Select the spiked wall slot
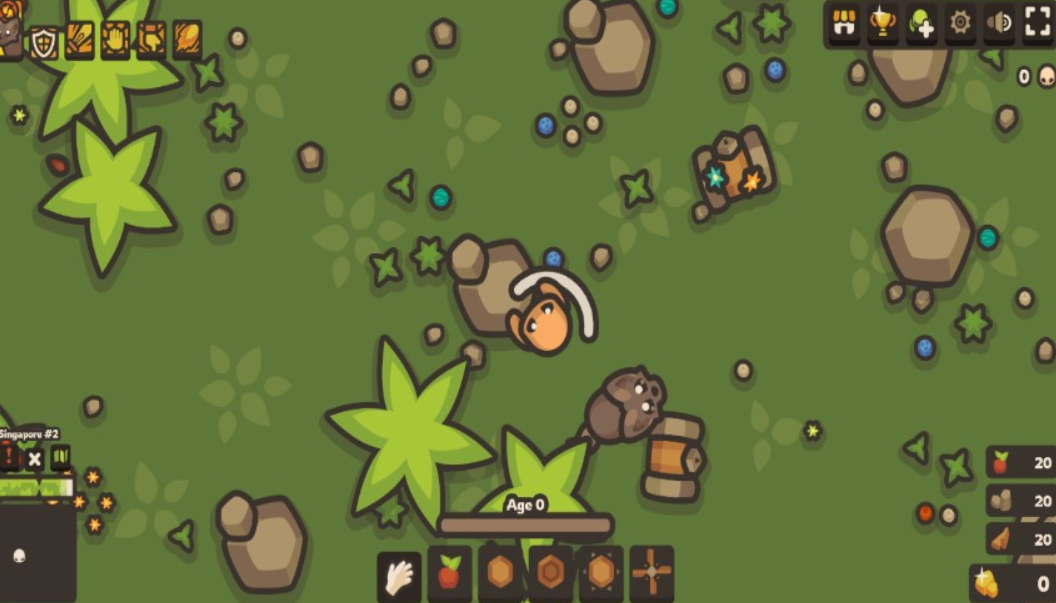 click(601, 574)
